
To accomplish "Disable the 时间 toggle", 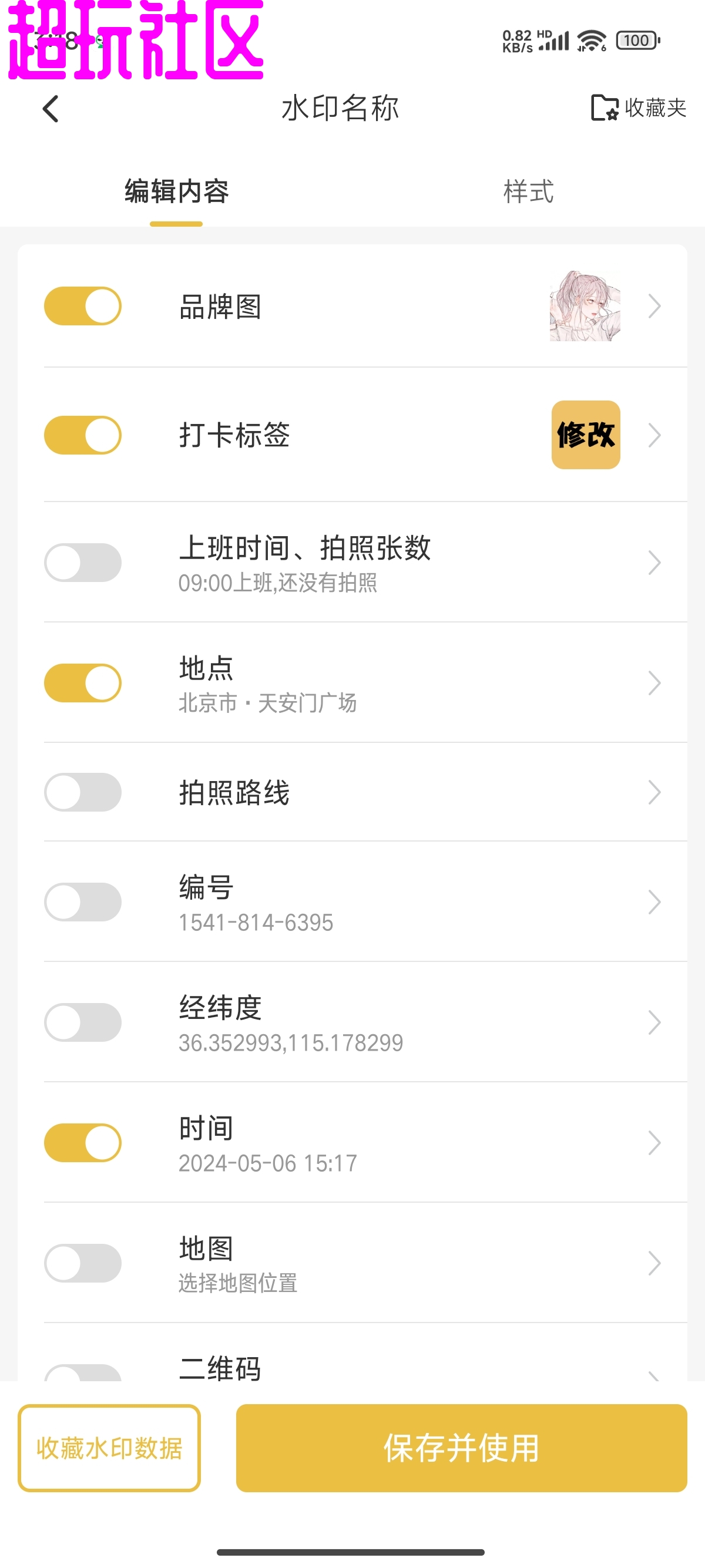I will [x=83, y=1143].
